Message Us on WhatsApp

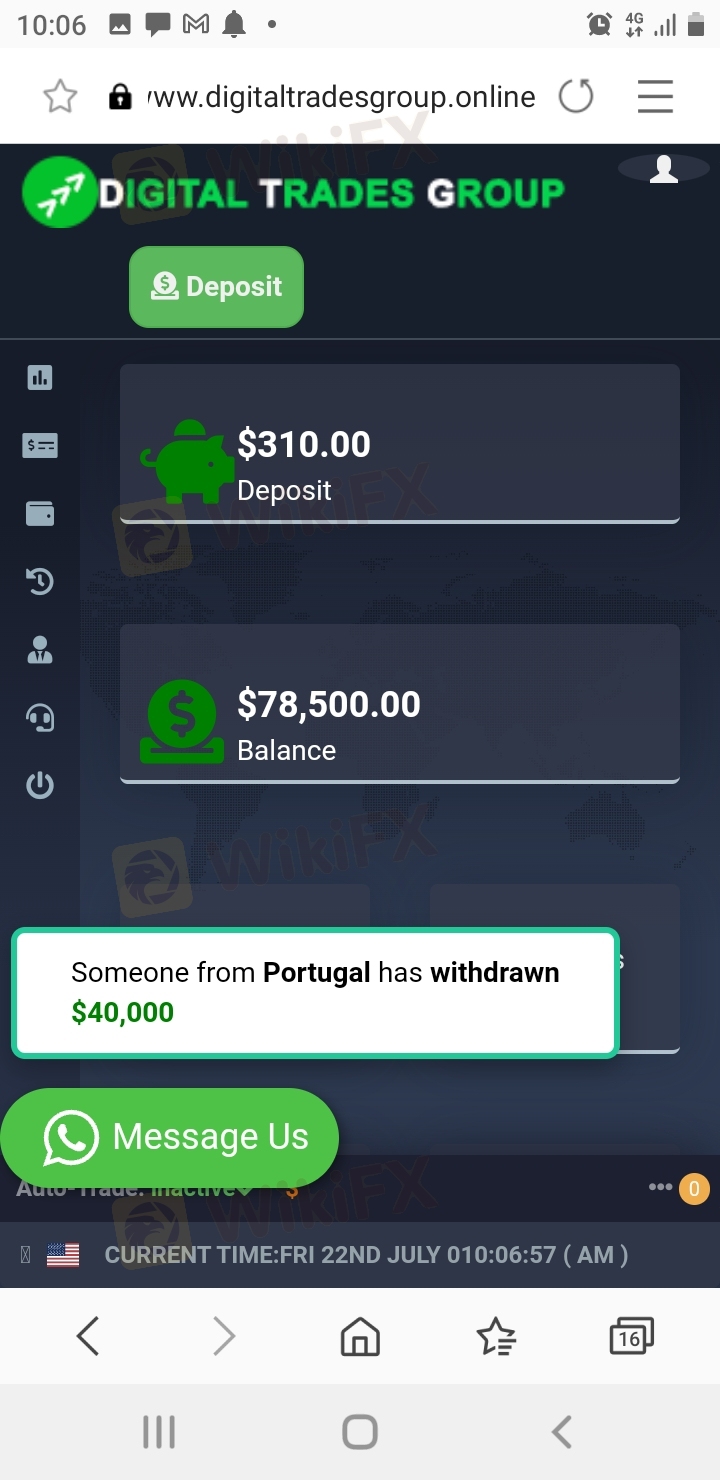(170, 1137)
